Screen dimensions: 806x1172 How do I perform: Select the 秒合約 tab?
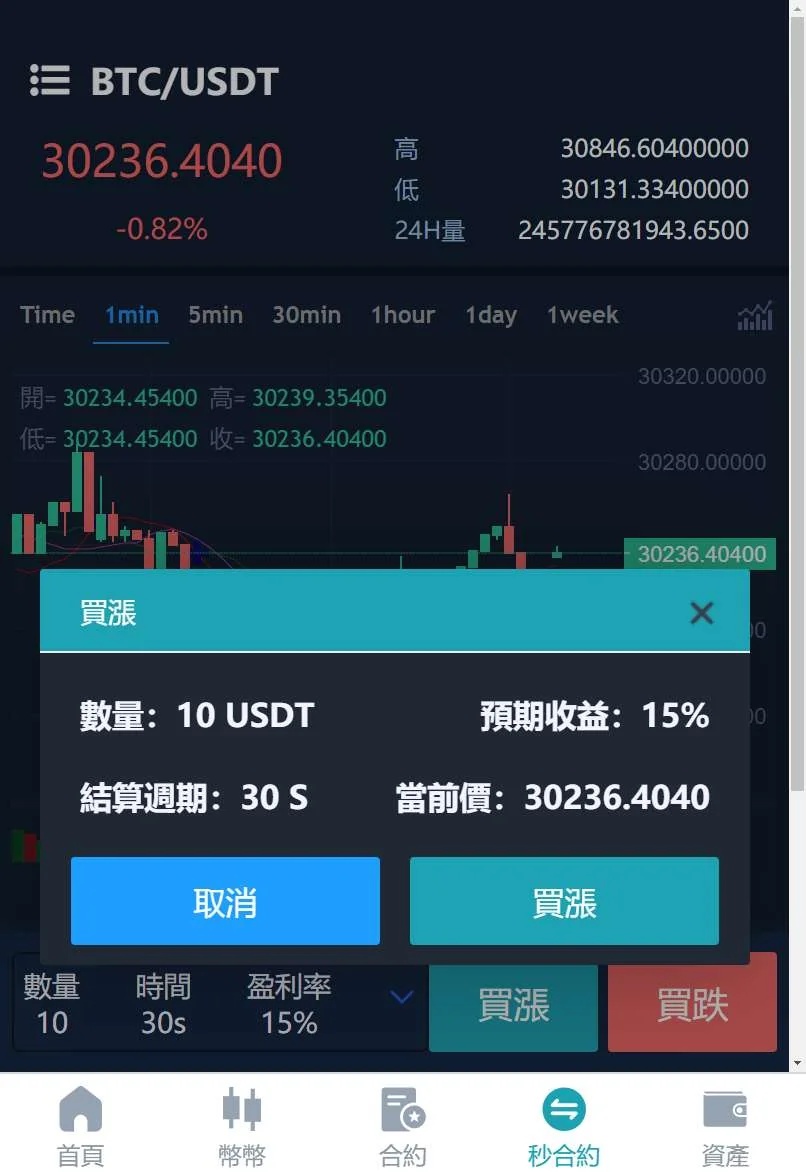[564, 1126]
